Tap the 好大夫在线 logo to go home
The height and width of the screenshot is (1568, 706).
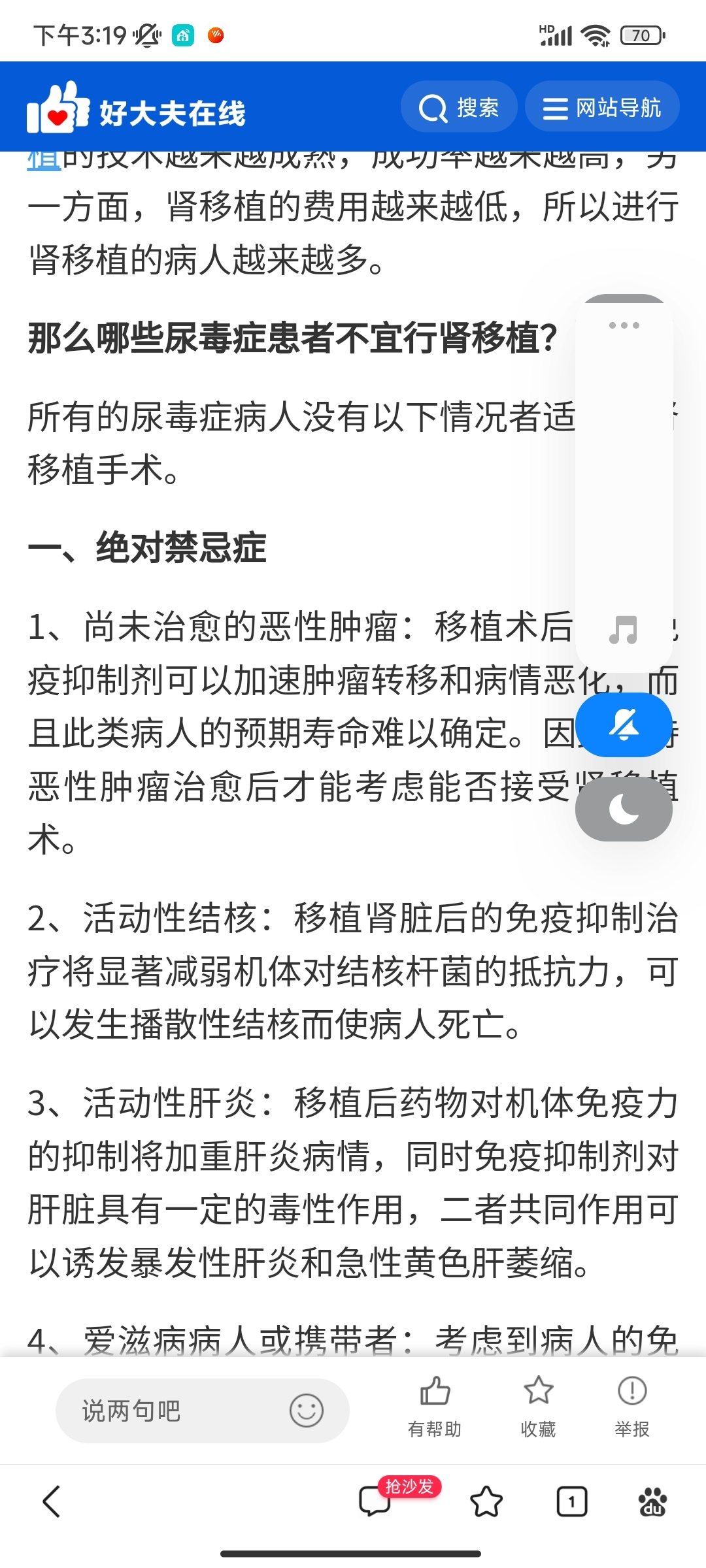136,110
